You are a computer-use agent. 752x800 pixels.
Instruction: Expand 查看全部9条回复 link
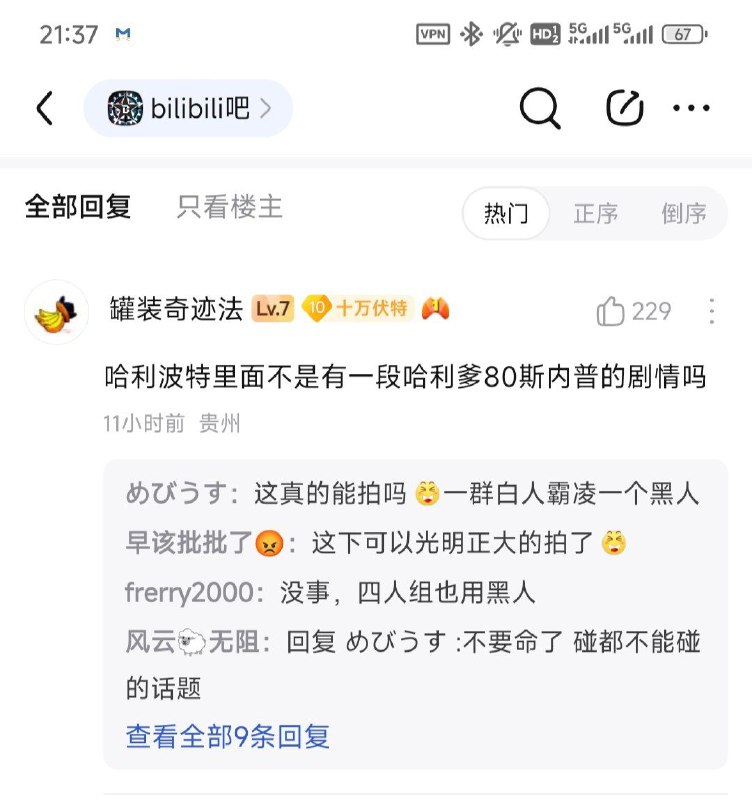pos(228,736)
